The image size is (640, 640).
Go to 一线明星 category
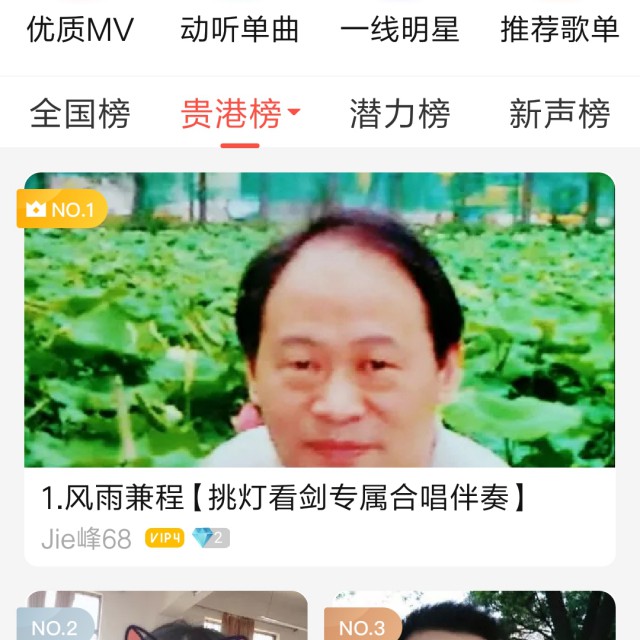pyautogui.click(x=399, y=30)
